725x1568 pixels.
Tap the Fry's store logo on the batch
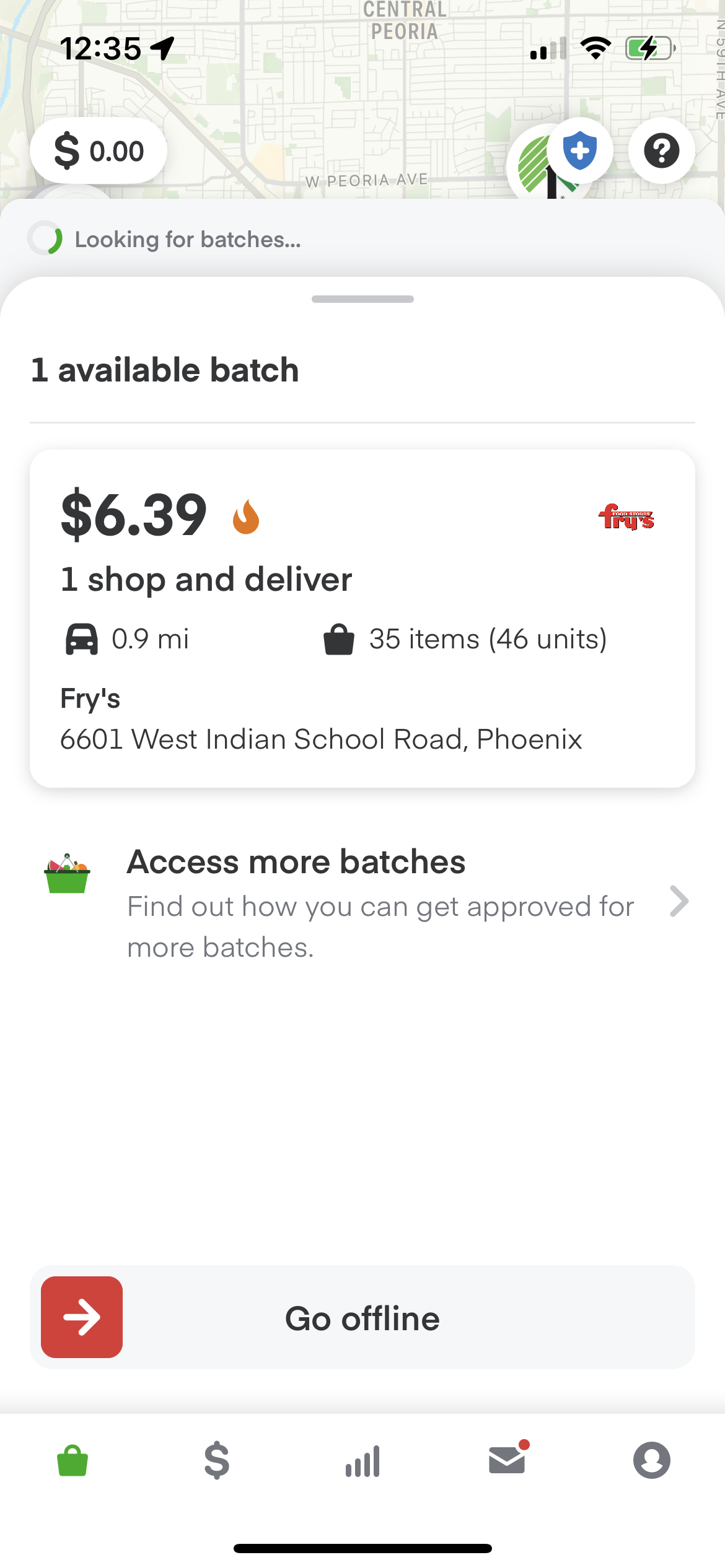pos(628,519)
